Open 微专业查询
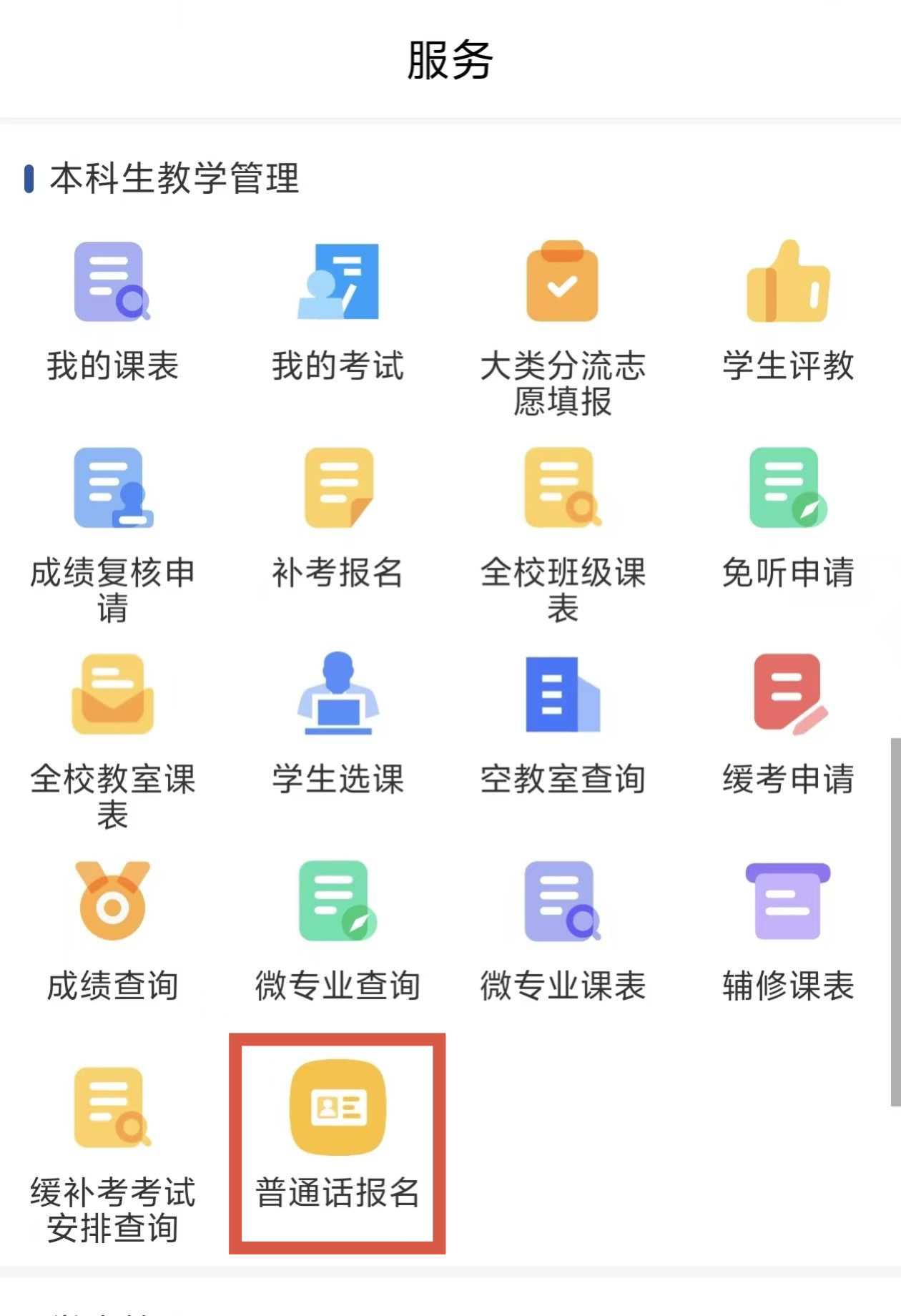This screenshot has height=1316, width=901. point(338,901)
